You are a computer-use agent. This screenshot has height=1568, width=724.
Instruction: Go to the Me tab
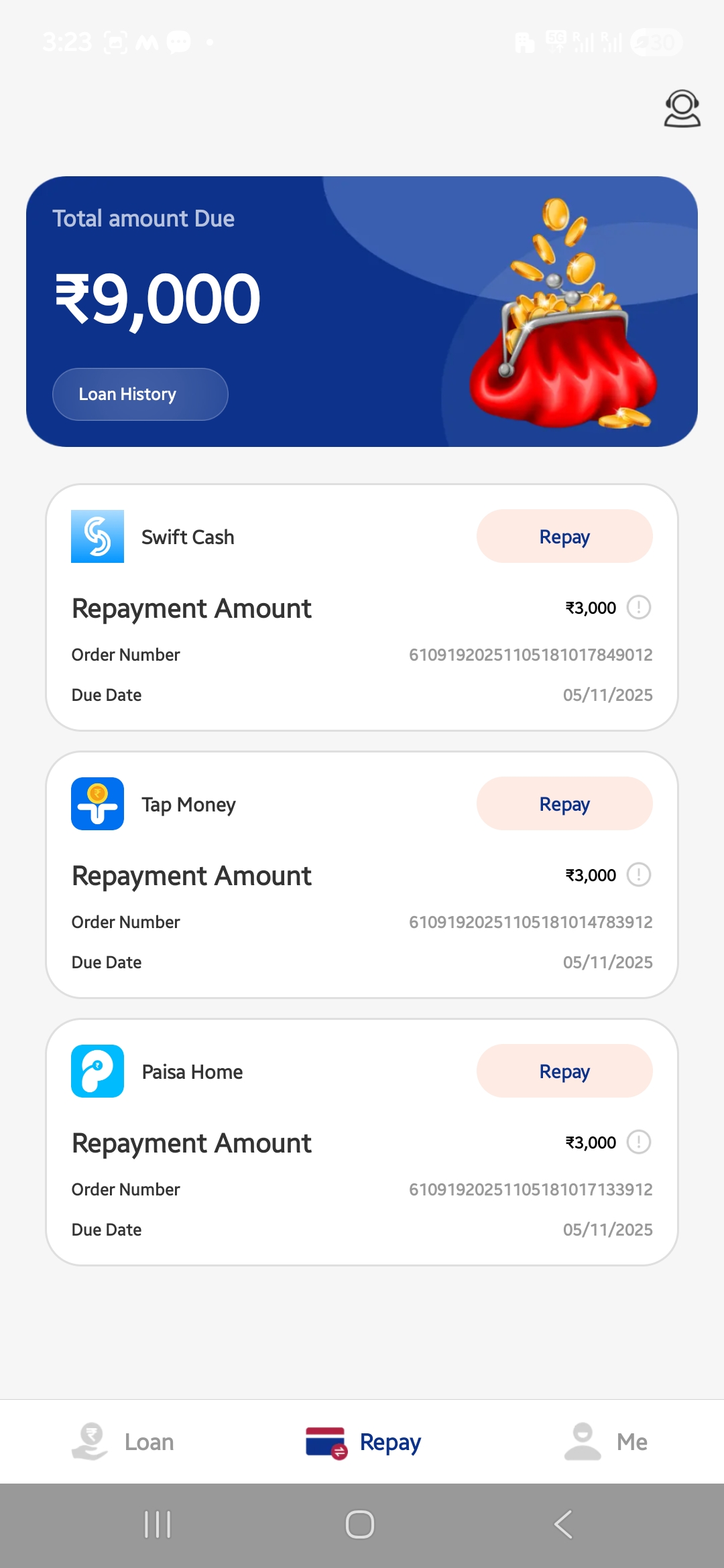pos(605,1442)
